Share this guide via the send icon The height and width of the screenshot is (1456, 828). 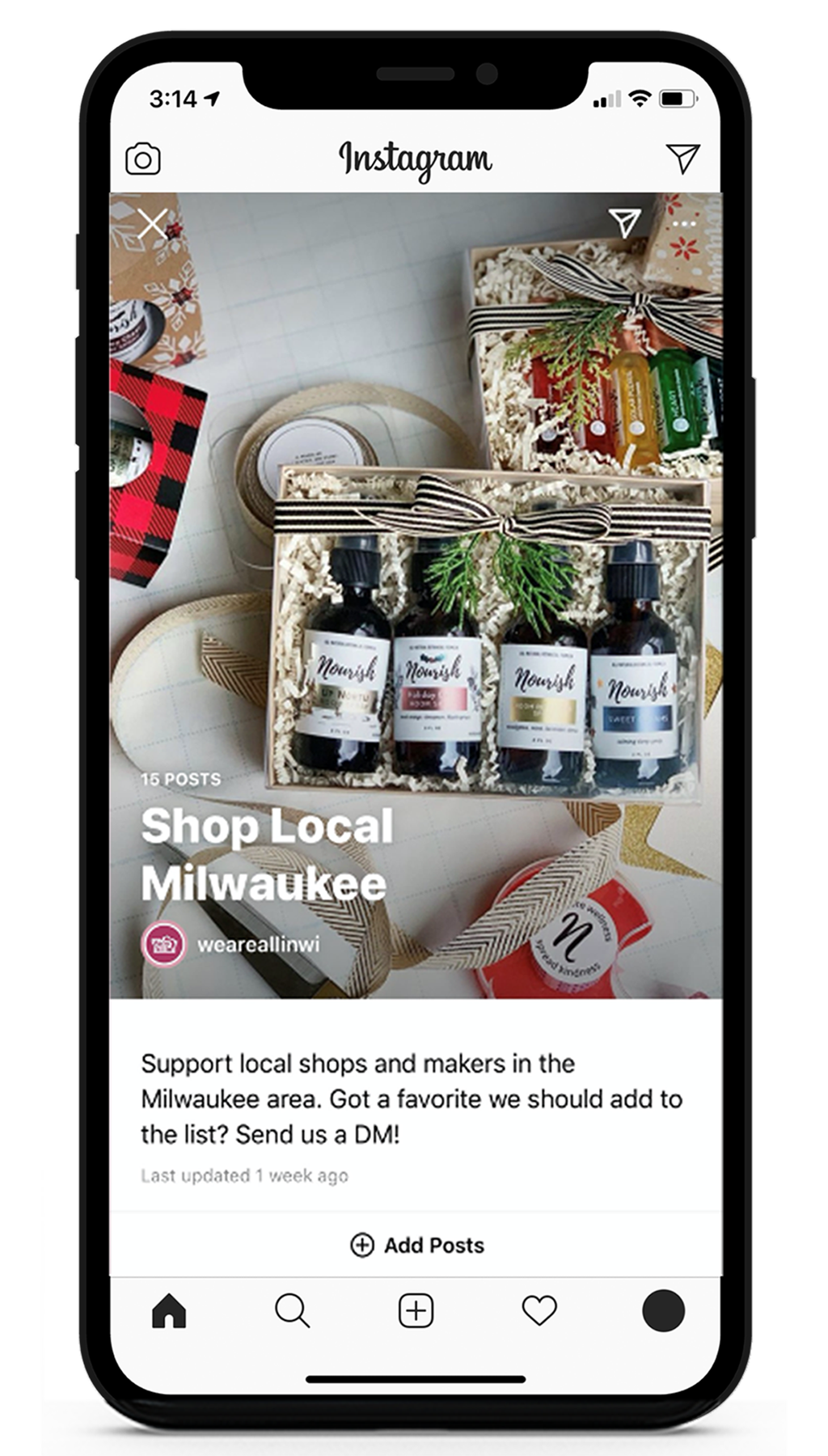624,222
